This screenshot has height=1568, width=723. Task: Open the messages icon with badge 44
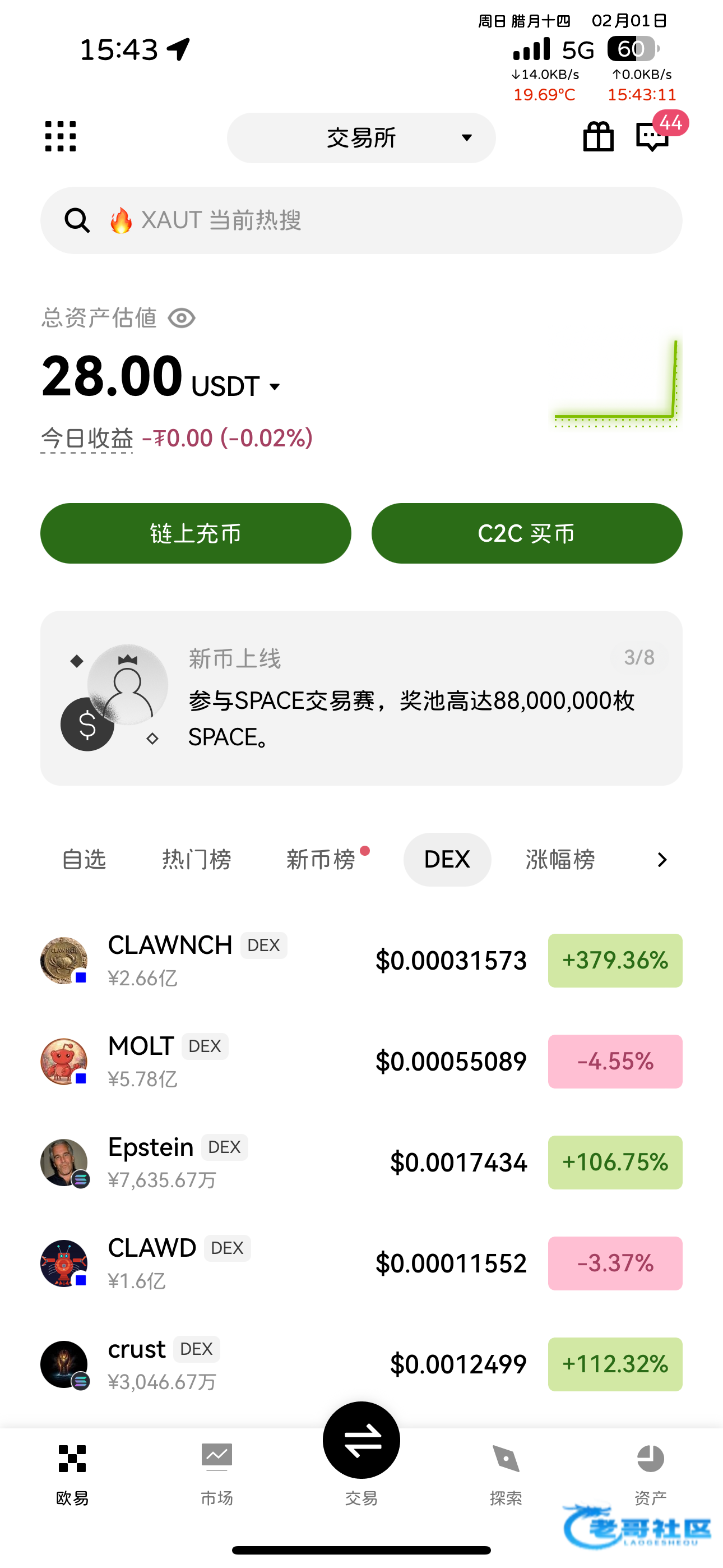tap(652, 136)
